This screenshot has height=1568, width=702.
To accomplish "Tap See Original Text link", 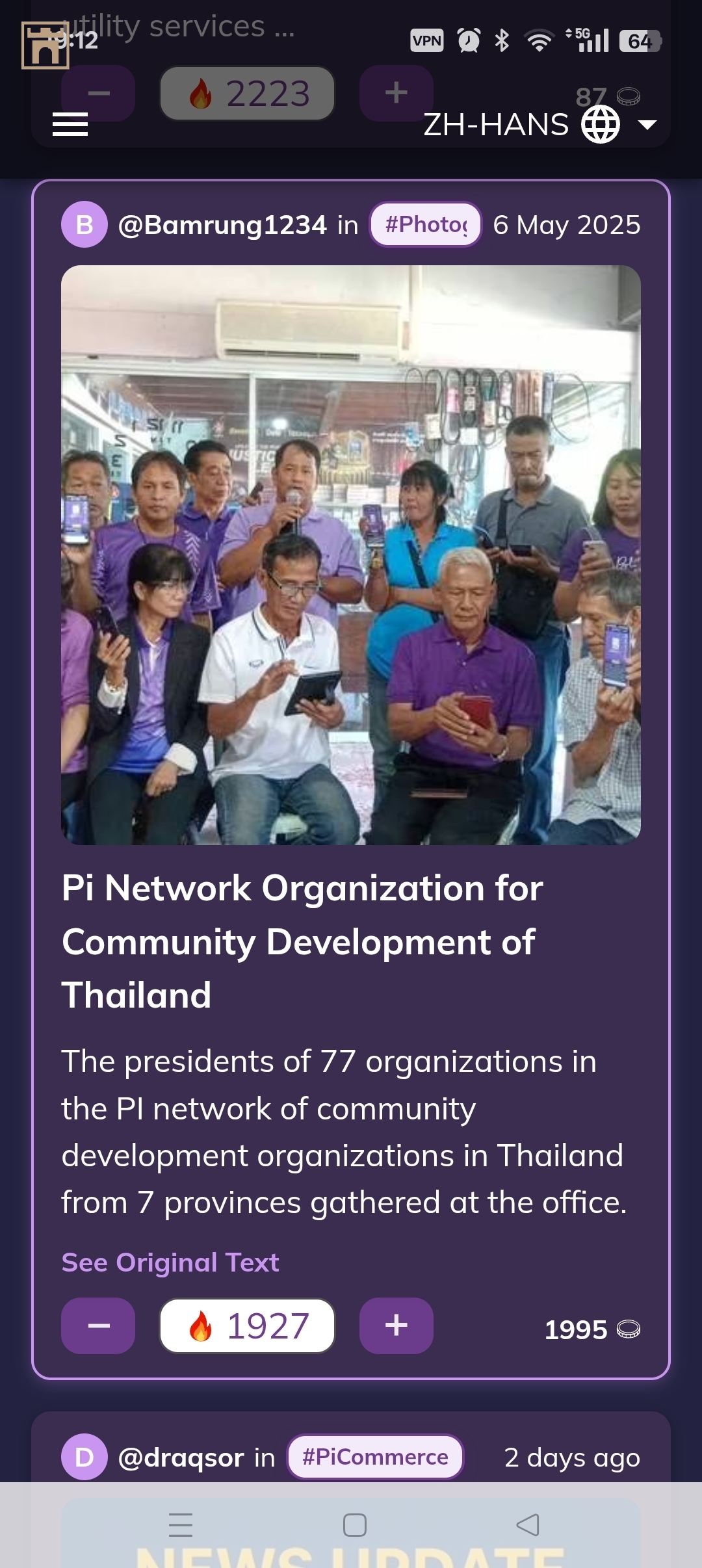I will pyautogui.click(x=170, y=1262).
